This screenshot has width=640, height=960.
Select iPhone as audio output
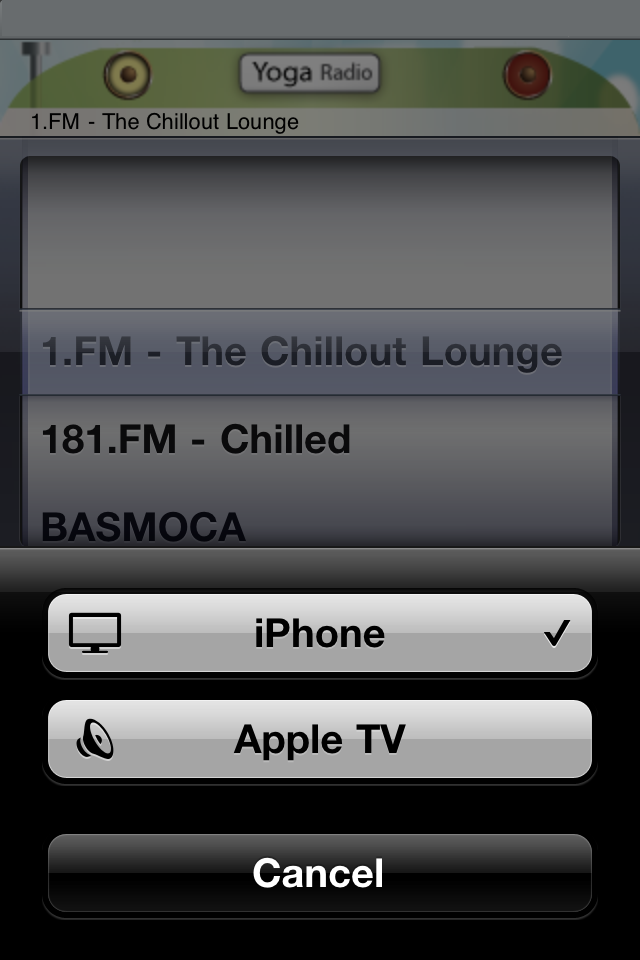319,634
